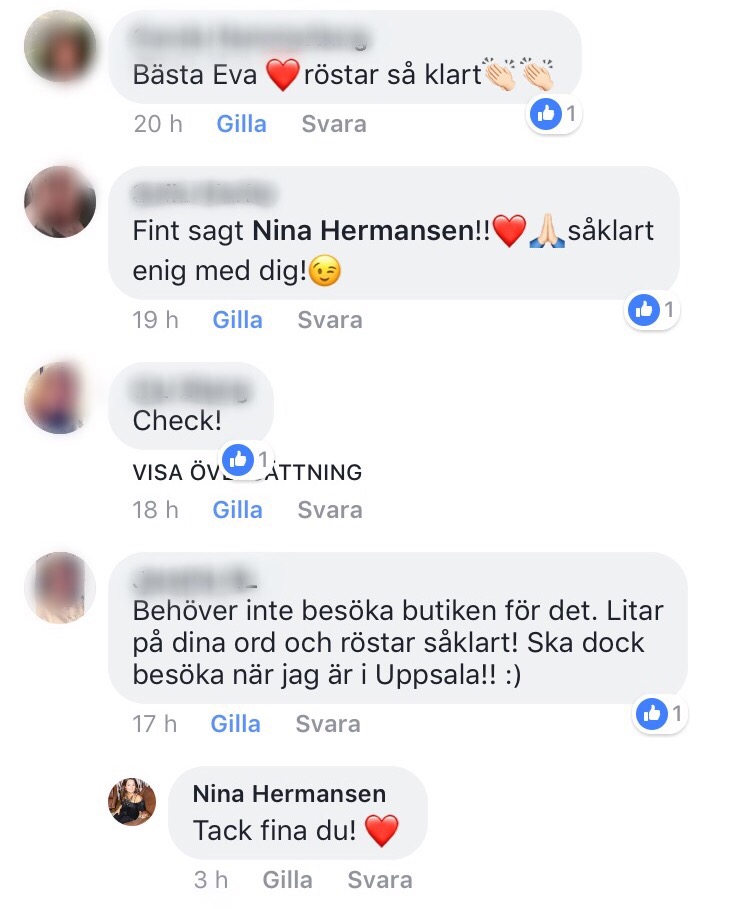The width and height of the screenshot is (750, 909).
Task: View reactions on the 'Fint sagt' comment
Action: [x=652, y=311]
